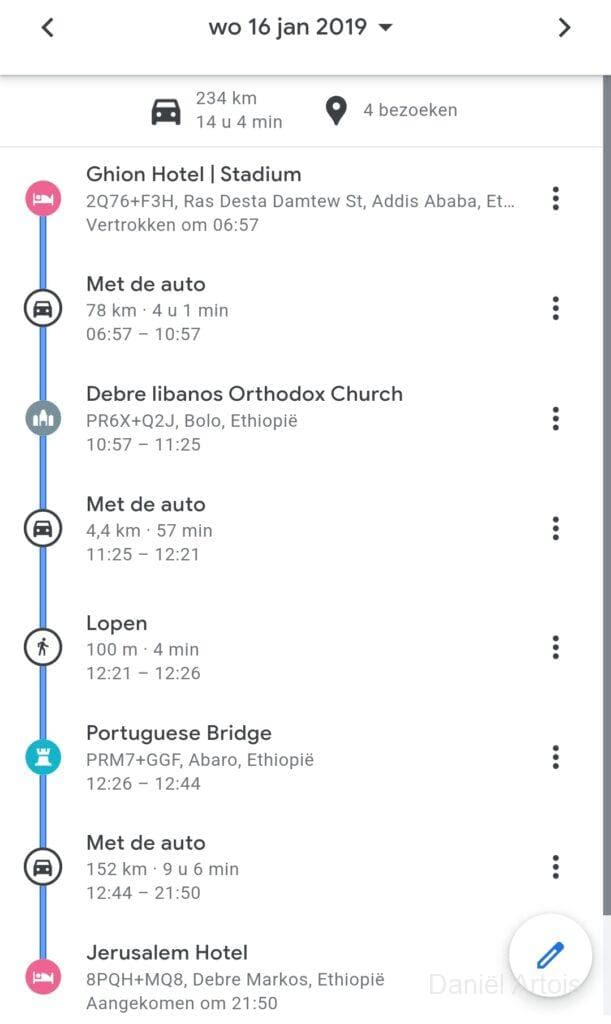Open options for the Lopen walk segment
Screen dimensions: 611x1024
(556, 647)
